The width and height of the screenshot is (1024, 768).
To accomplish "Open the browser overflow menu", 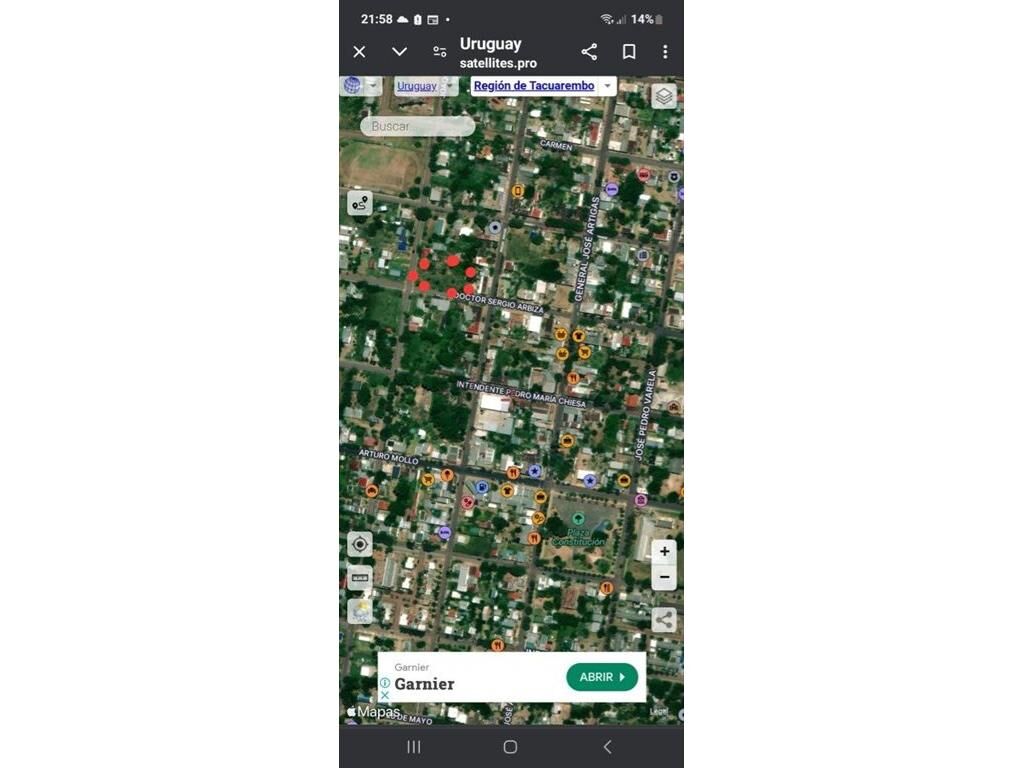I will coord(665,52).
